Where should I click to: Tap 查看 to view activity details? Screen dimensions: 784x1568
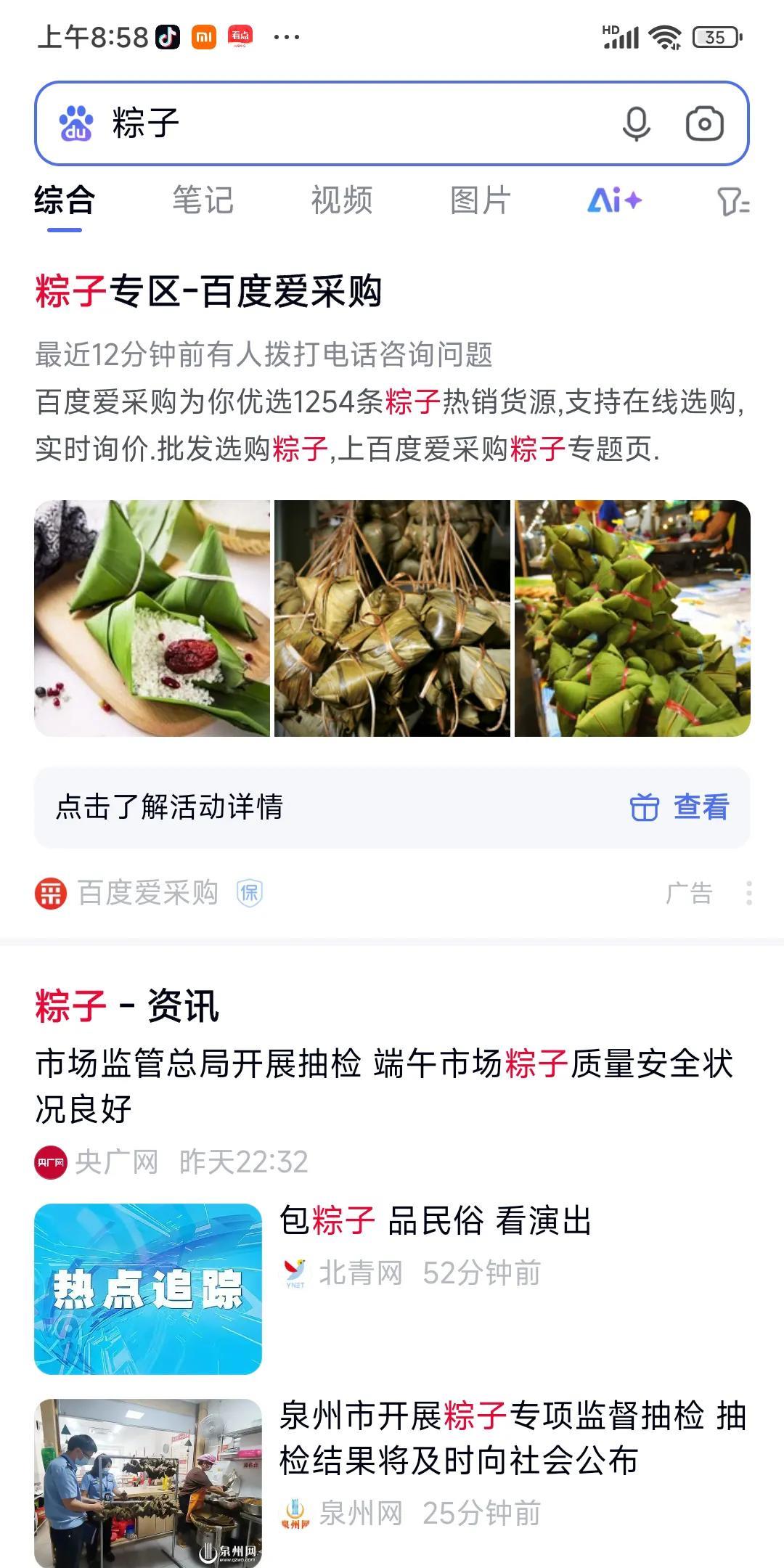click(680, 807)
